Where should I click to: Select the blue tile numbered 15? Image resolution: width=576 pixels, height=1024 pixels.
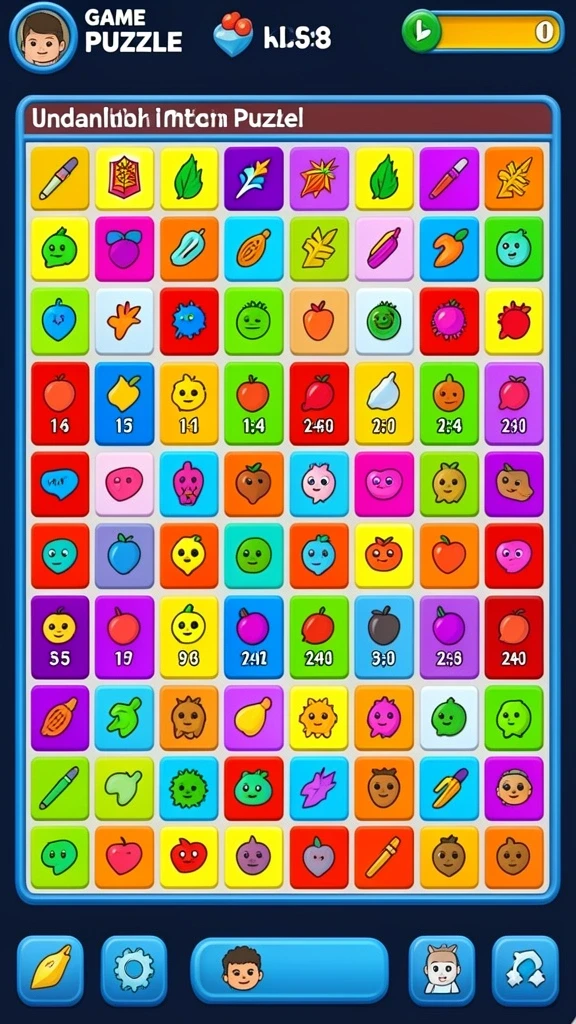[124, 404]
